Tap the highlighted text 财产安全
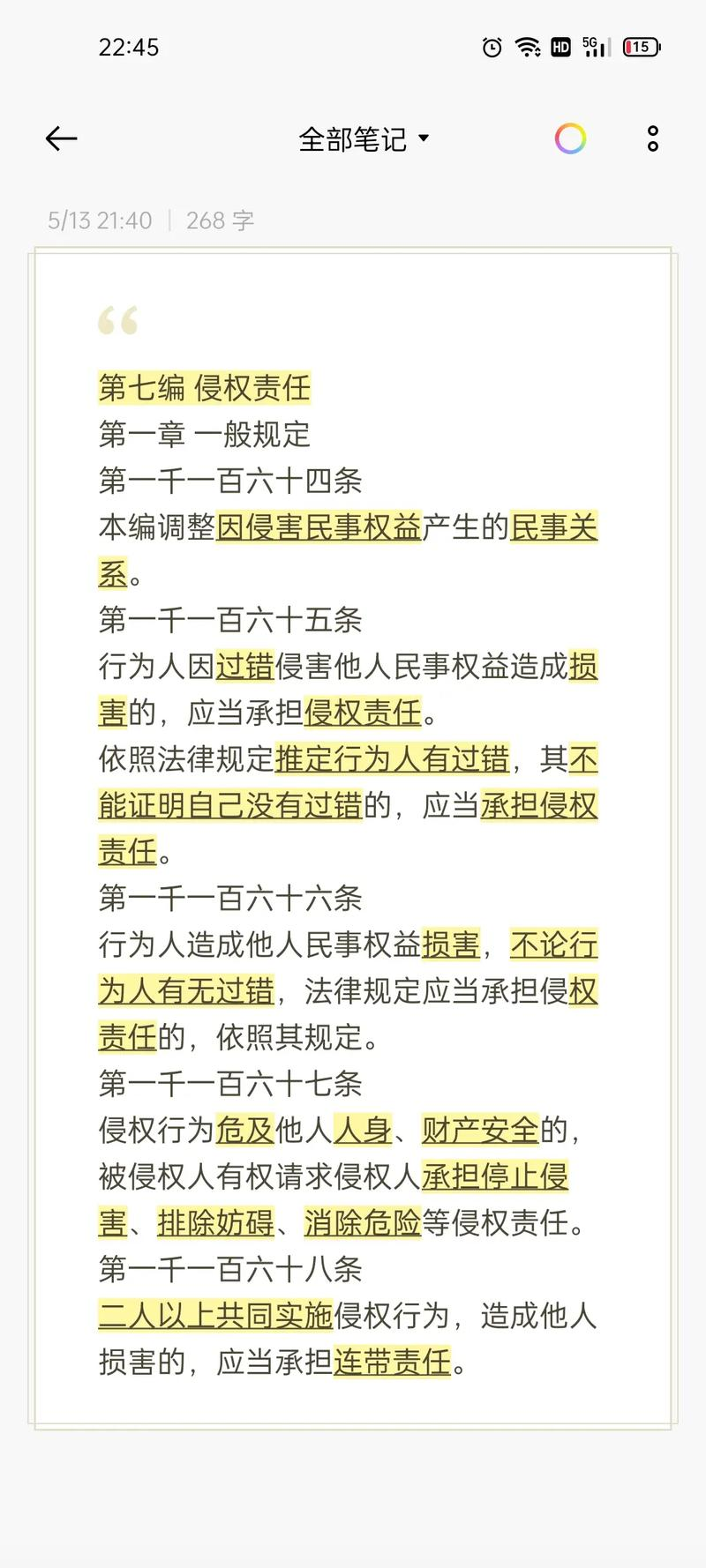 [x=479, y=1130]
